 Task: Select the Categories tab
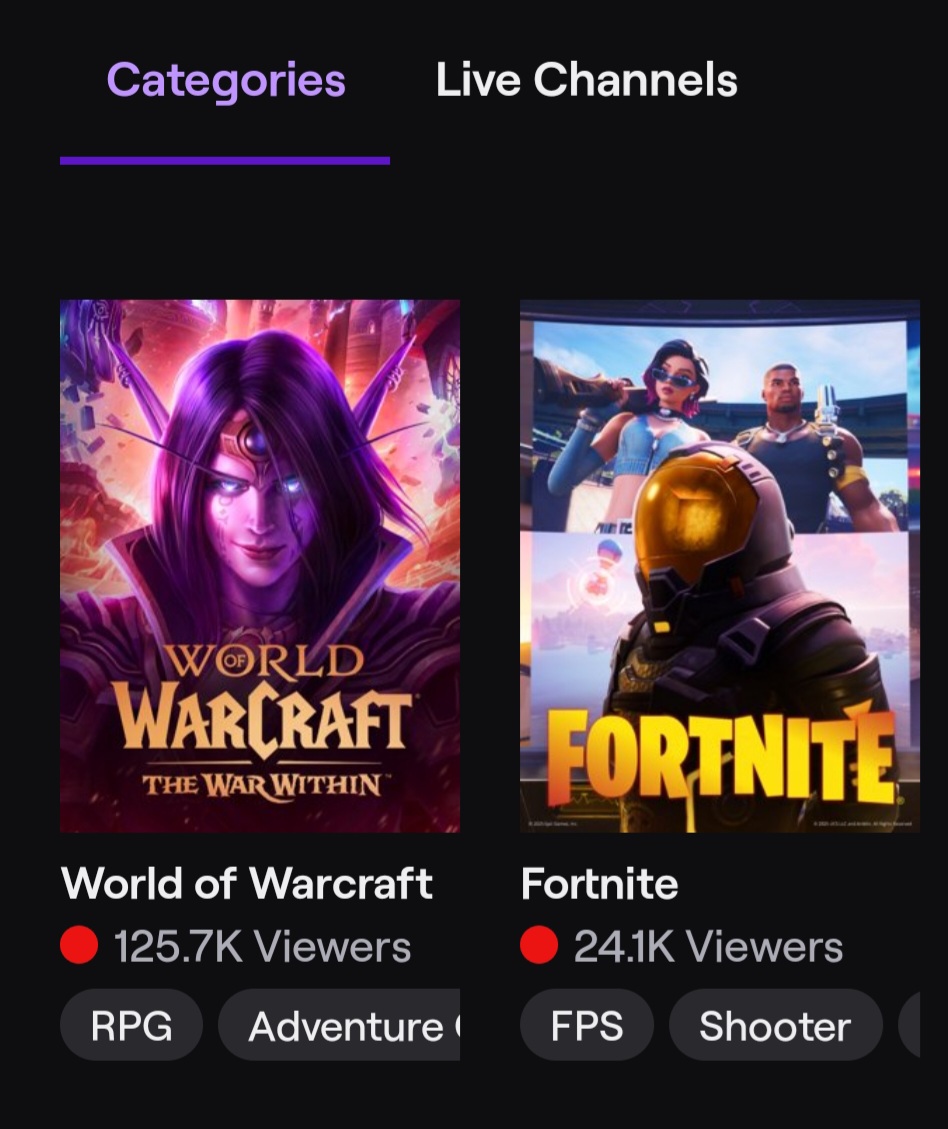click(226, 80)
